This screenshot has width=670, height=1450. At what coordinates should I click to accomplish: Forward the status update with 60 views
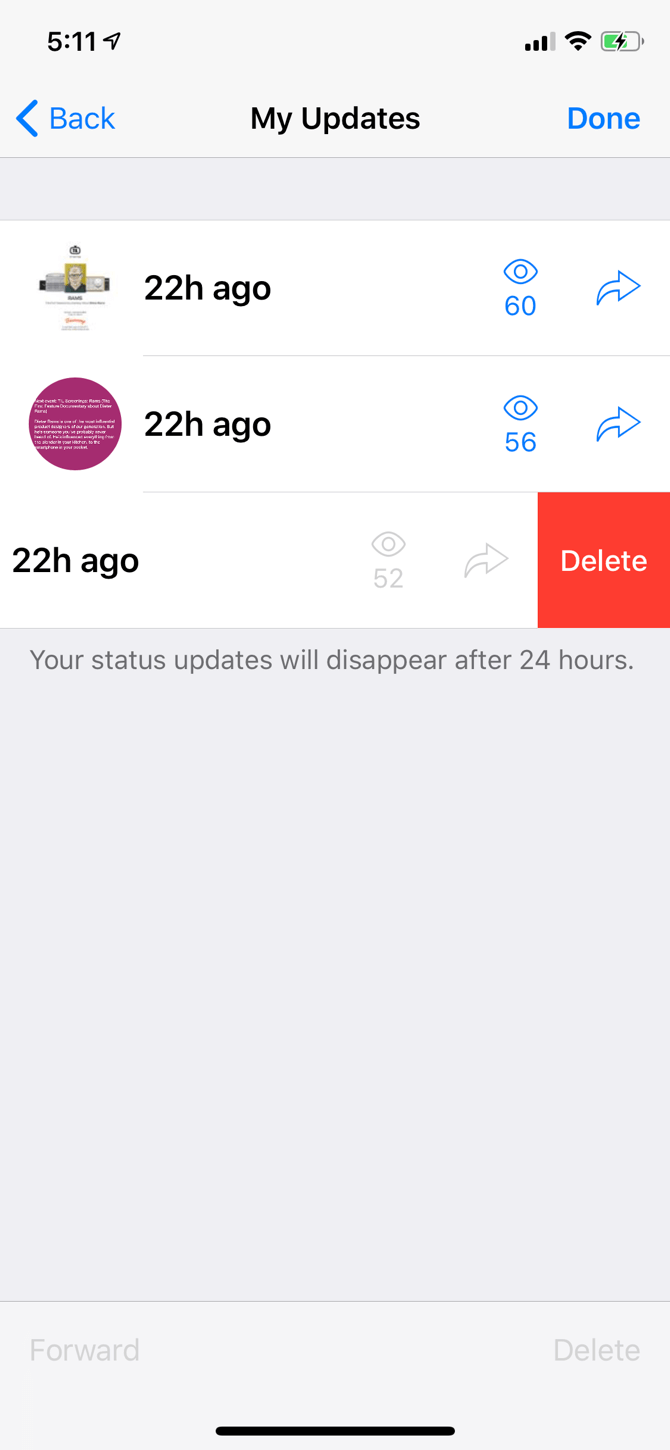pyautogui.click(x=618, y=288)
